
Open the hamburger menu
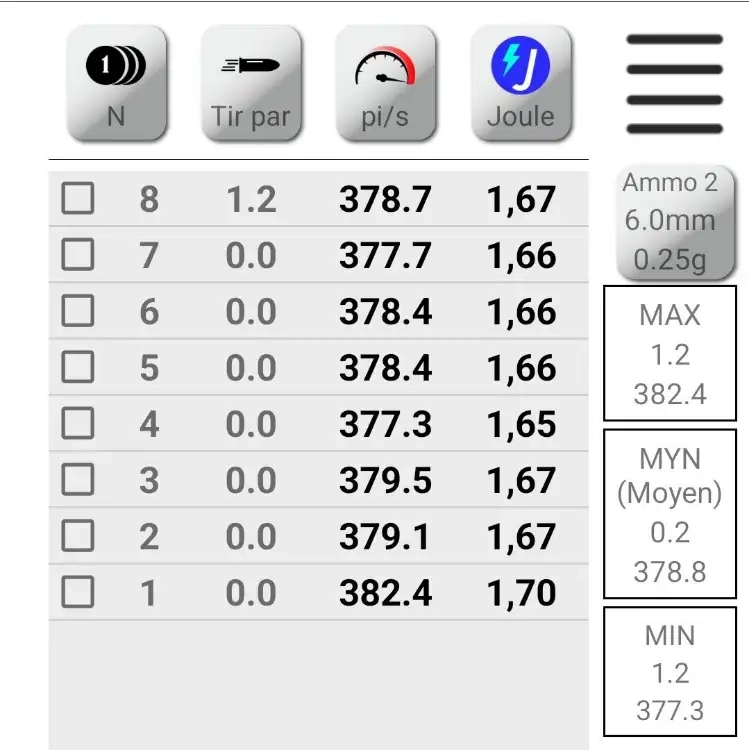click(x=674, y=84)
